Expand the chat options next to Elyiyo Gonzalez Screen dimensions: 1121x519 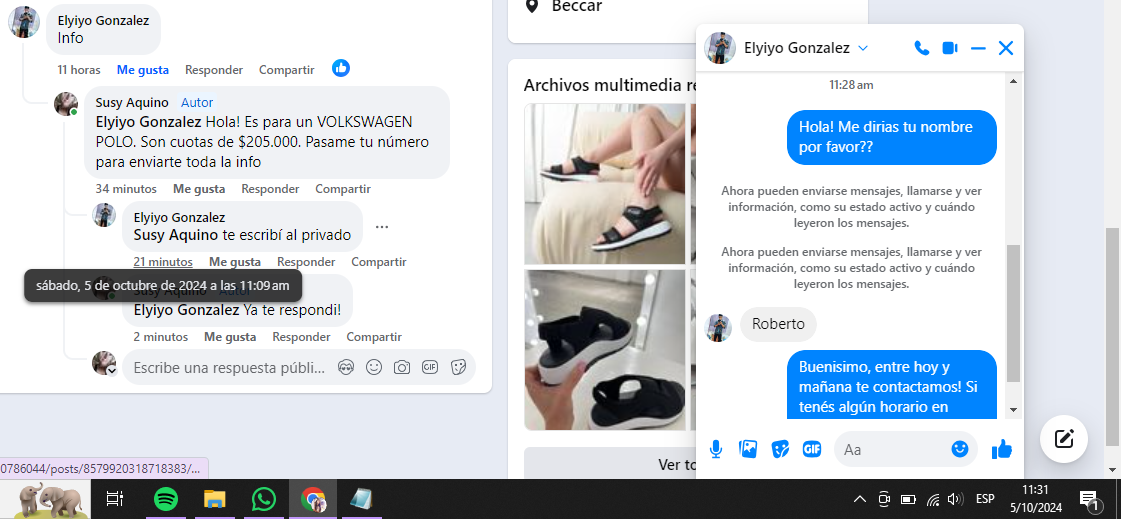coord(863,48)
